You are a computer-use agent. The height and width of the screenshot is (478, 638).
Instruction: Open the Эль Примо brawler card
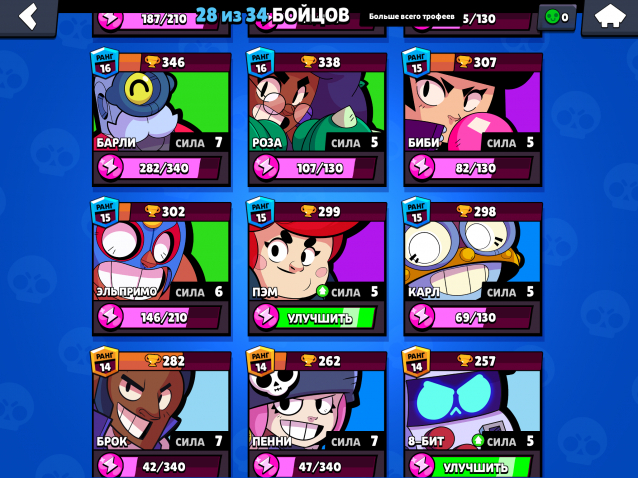pos(160,260)
